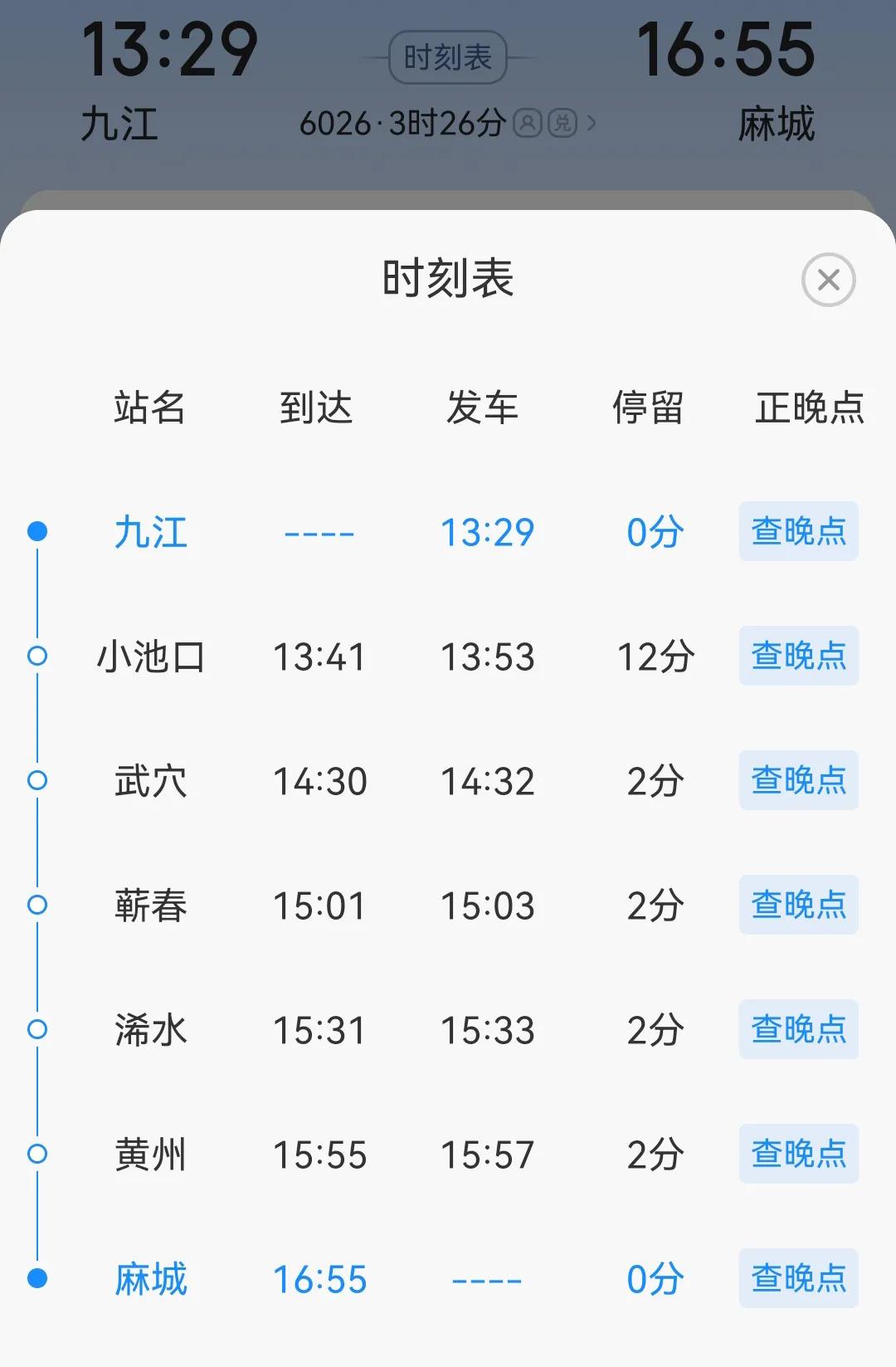This screenshot has height=1367, width=896.
Task: Click the passenger person icon beside train 6026
Action: pos(528,123)
